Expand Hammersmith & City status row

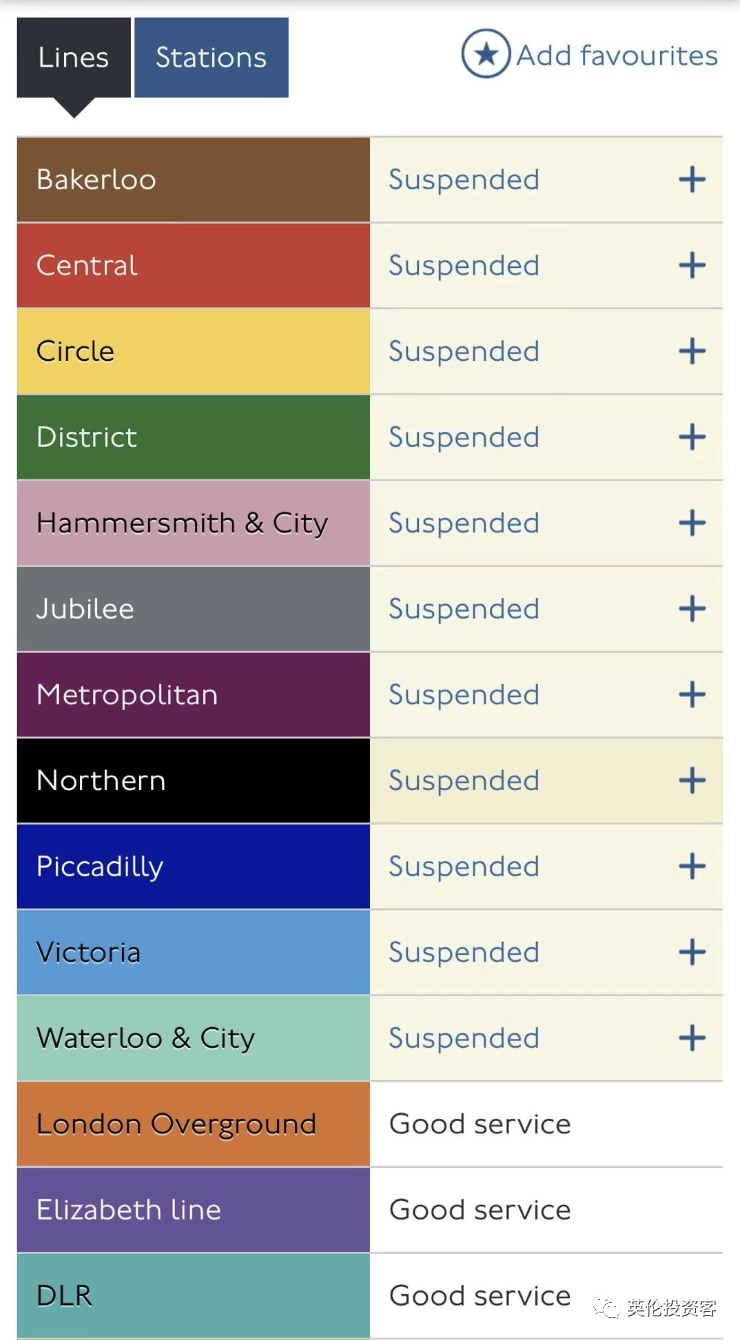pyautogui.click(x=692, y=523)
